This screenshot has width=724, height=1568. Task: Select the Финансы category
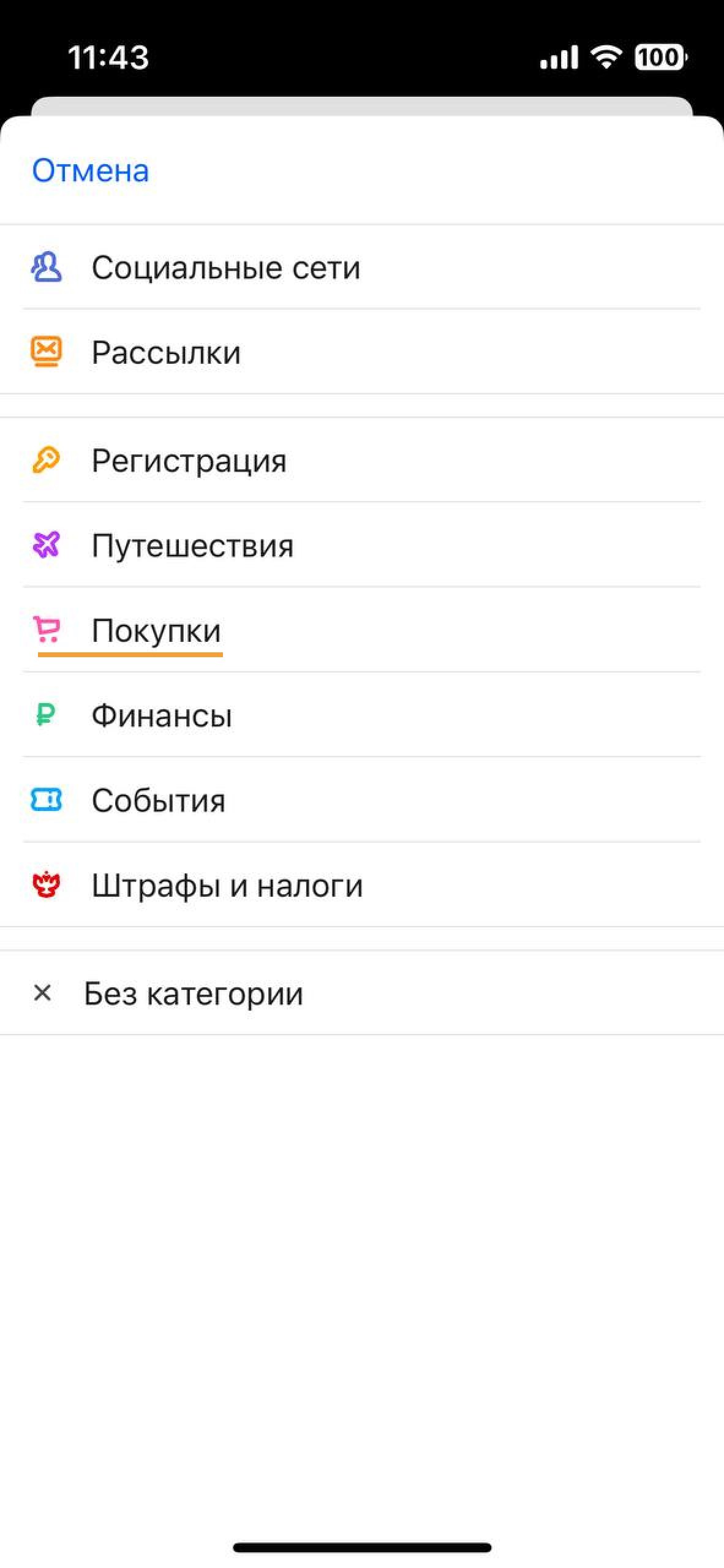point(362,715)
